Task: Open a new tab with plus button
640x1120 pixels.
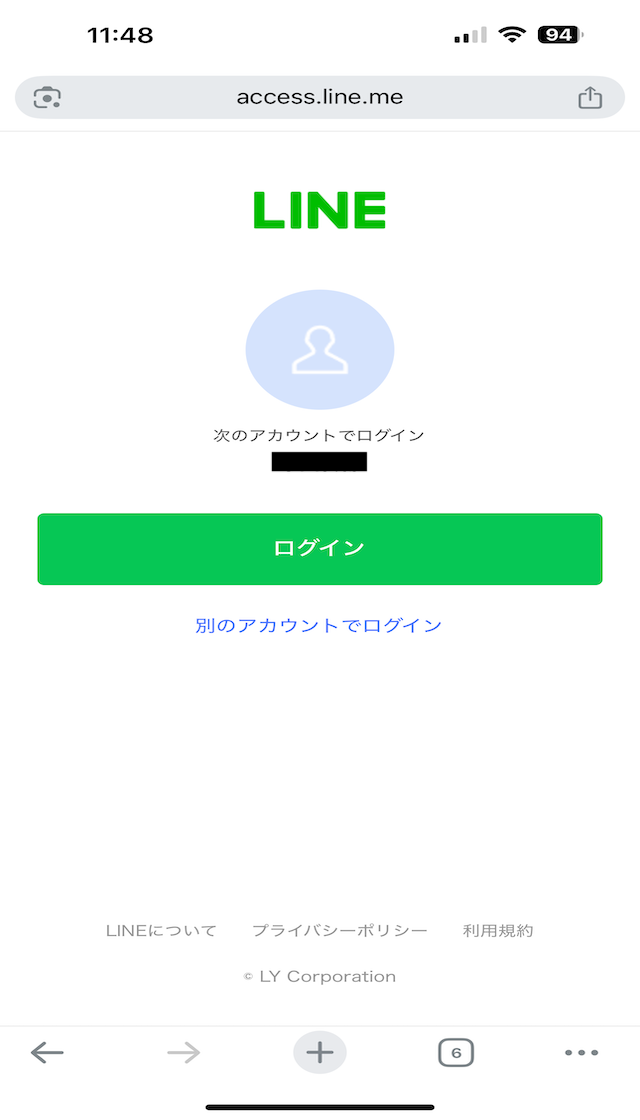Action: coord(319,1052)
